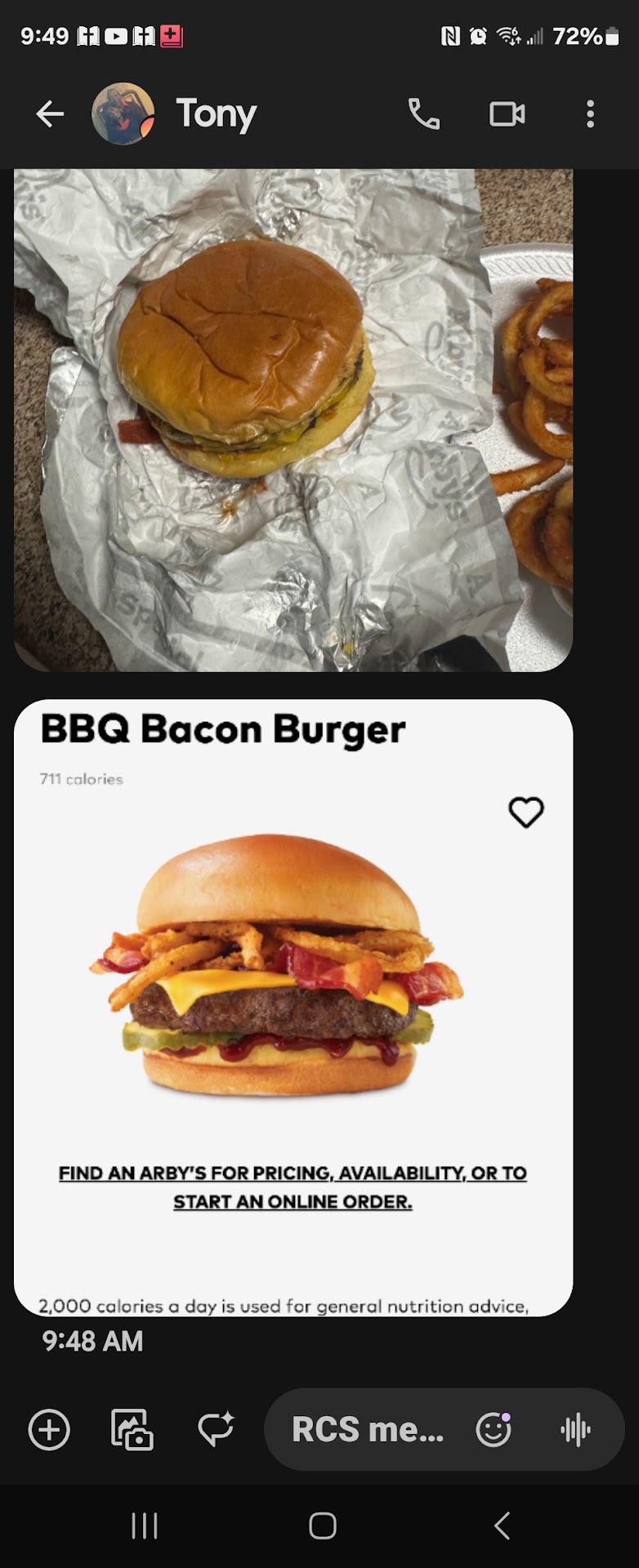Viewport: 639px width, 1568px height.
Task: View the received burger and curly fries photo
Action: coord(293,420)
